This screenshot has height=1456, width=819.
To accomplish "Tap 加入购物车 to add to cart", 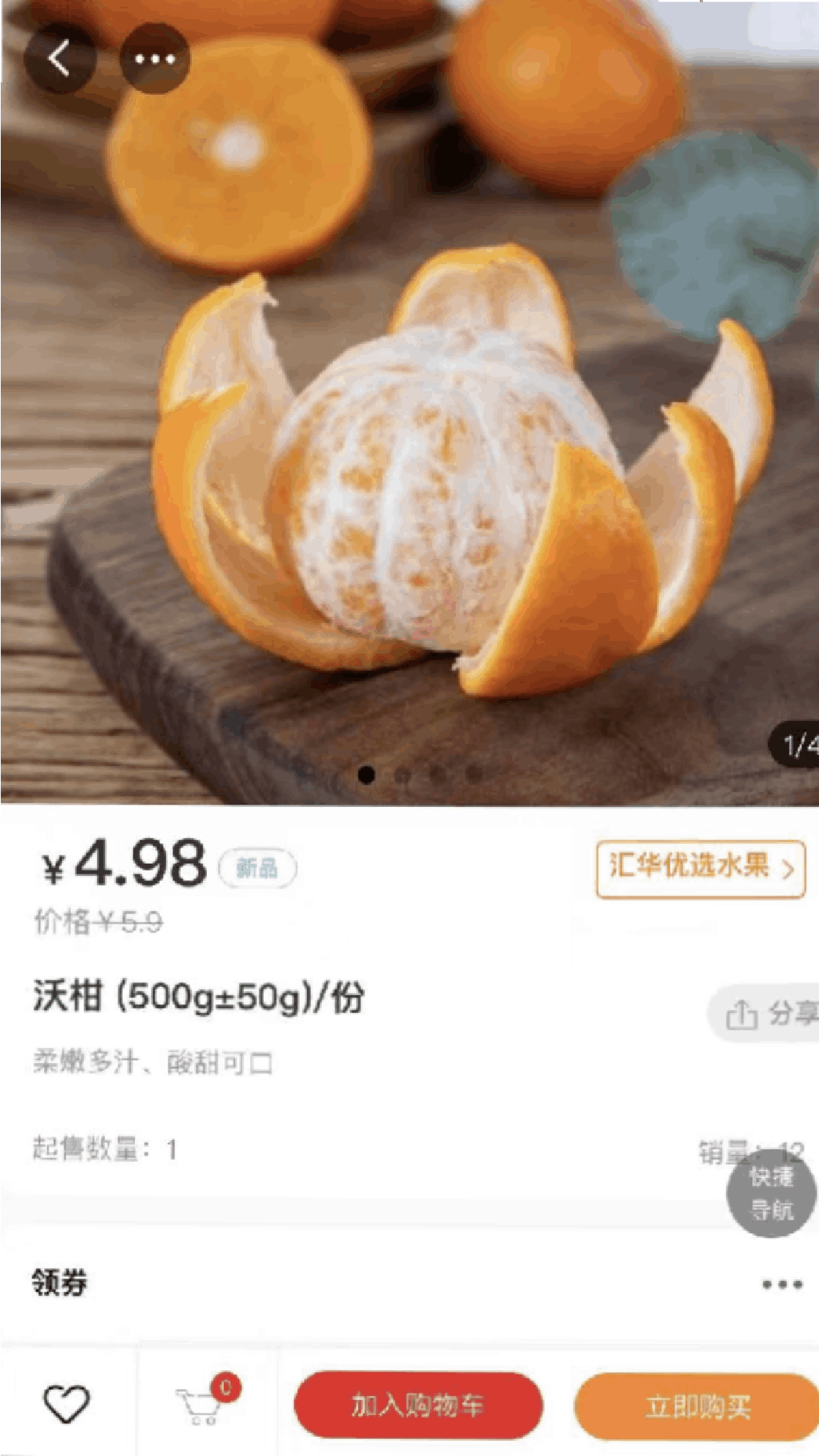I will coord(418,1405).
